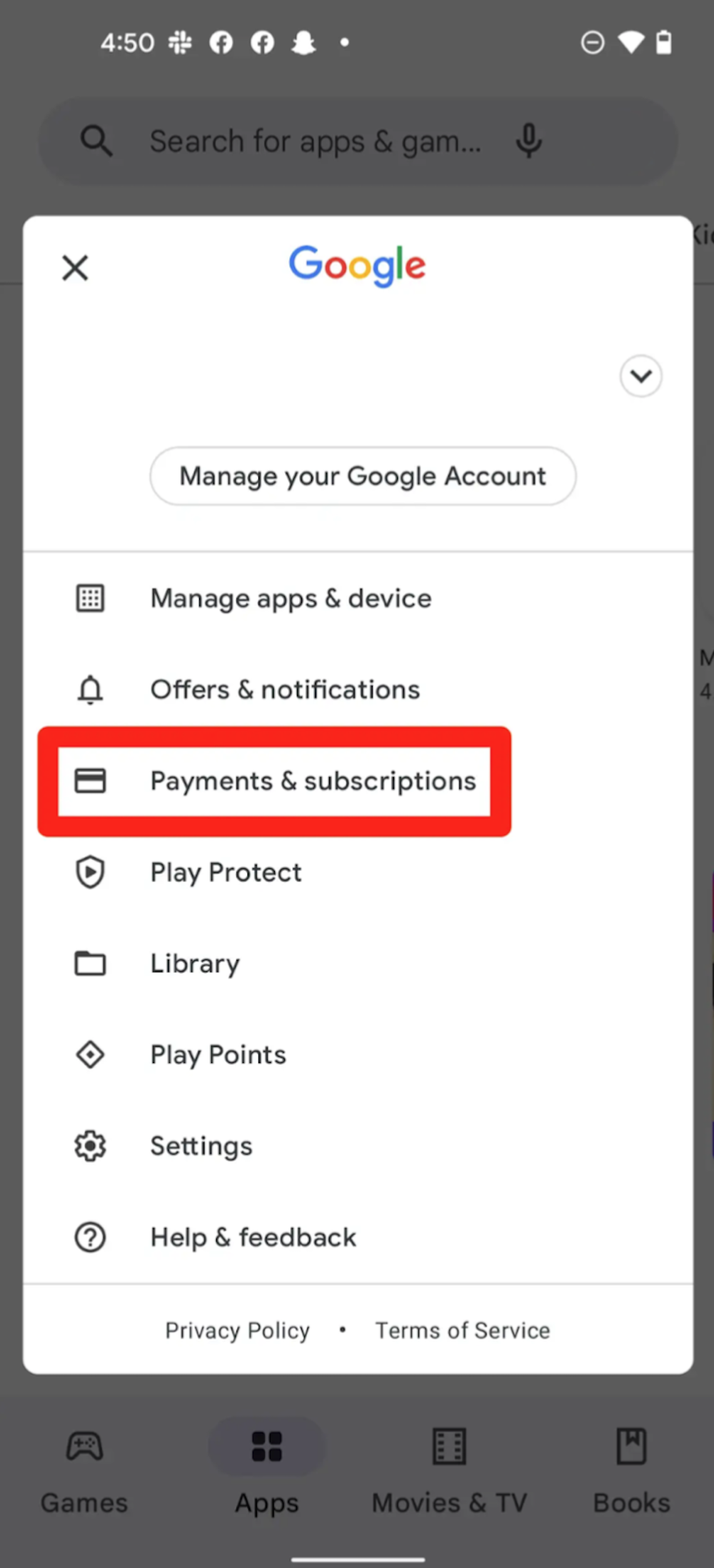The width and height of the screenshot is (714, 1568).
Task: Tap Manage your Google Account button
Action: click(x=363, y=476)
